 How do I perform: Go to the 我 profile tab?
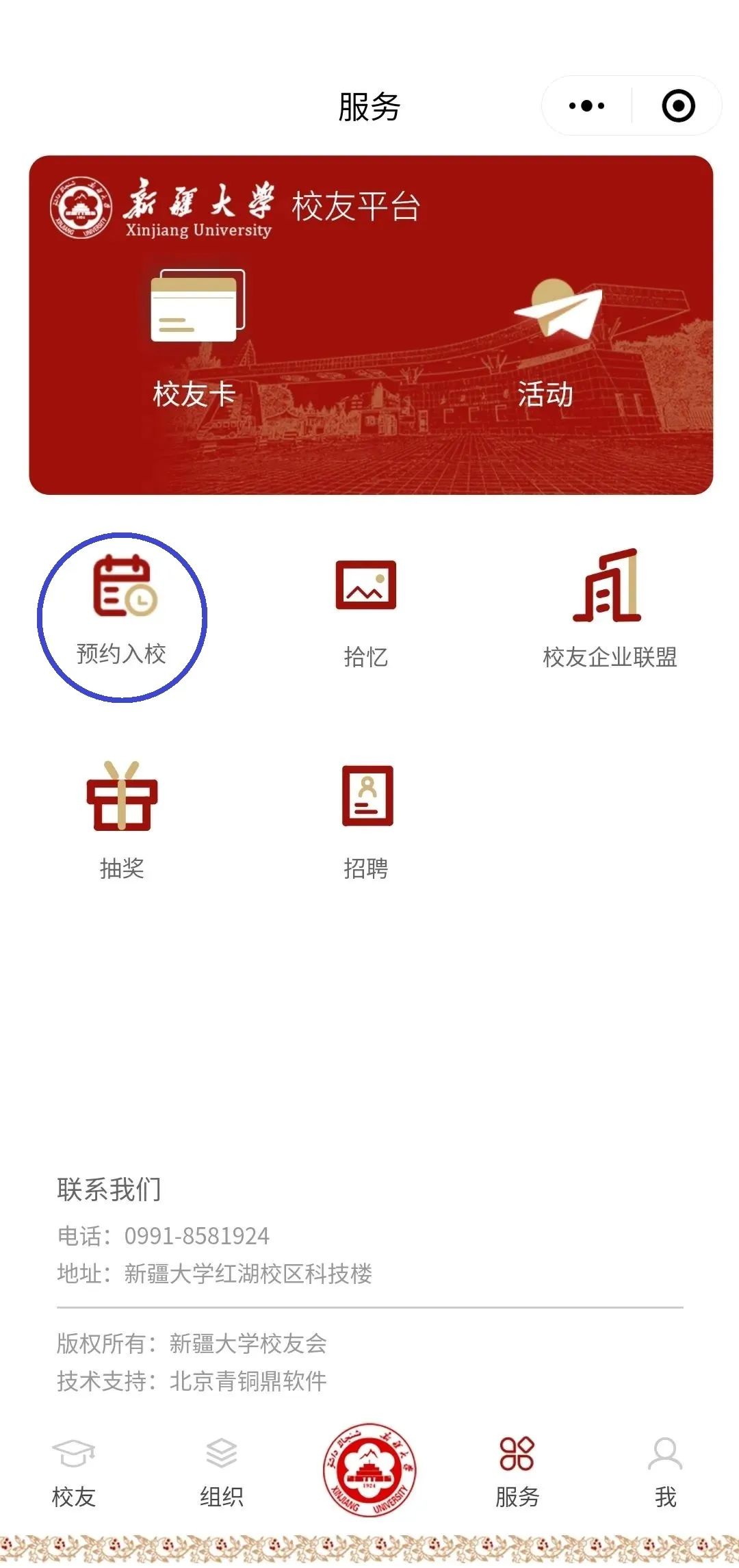pyautogui.click(x=665, y=1471)
